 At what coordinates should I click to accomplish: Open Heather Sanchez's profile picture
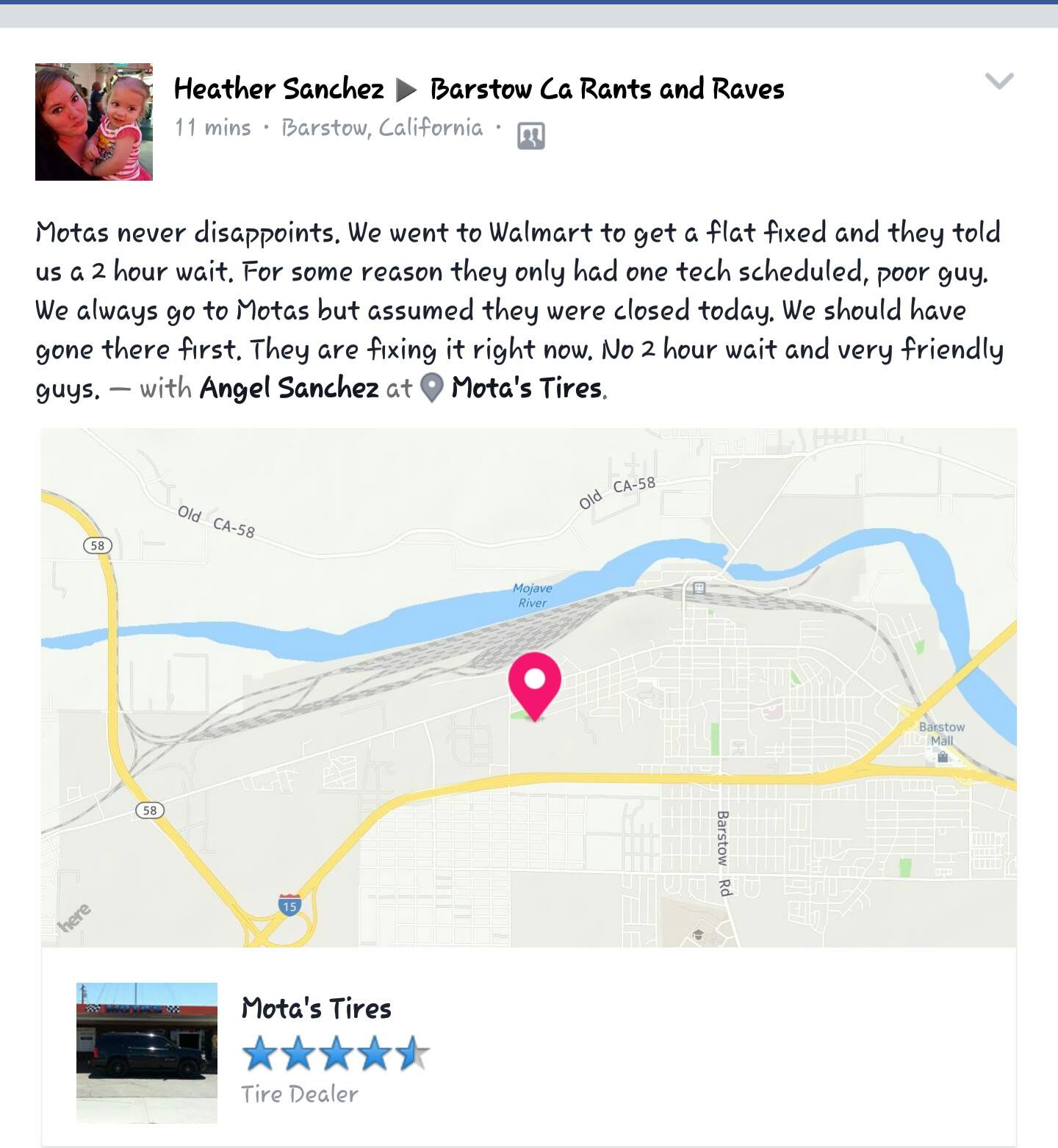93,122
